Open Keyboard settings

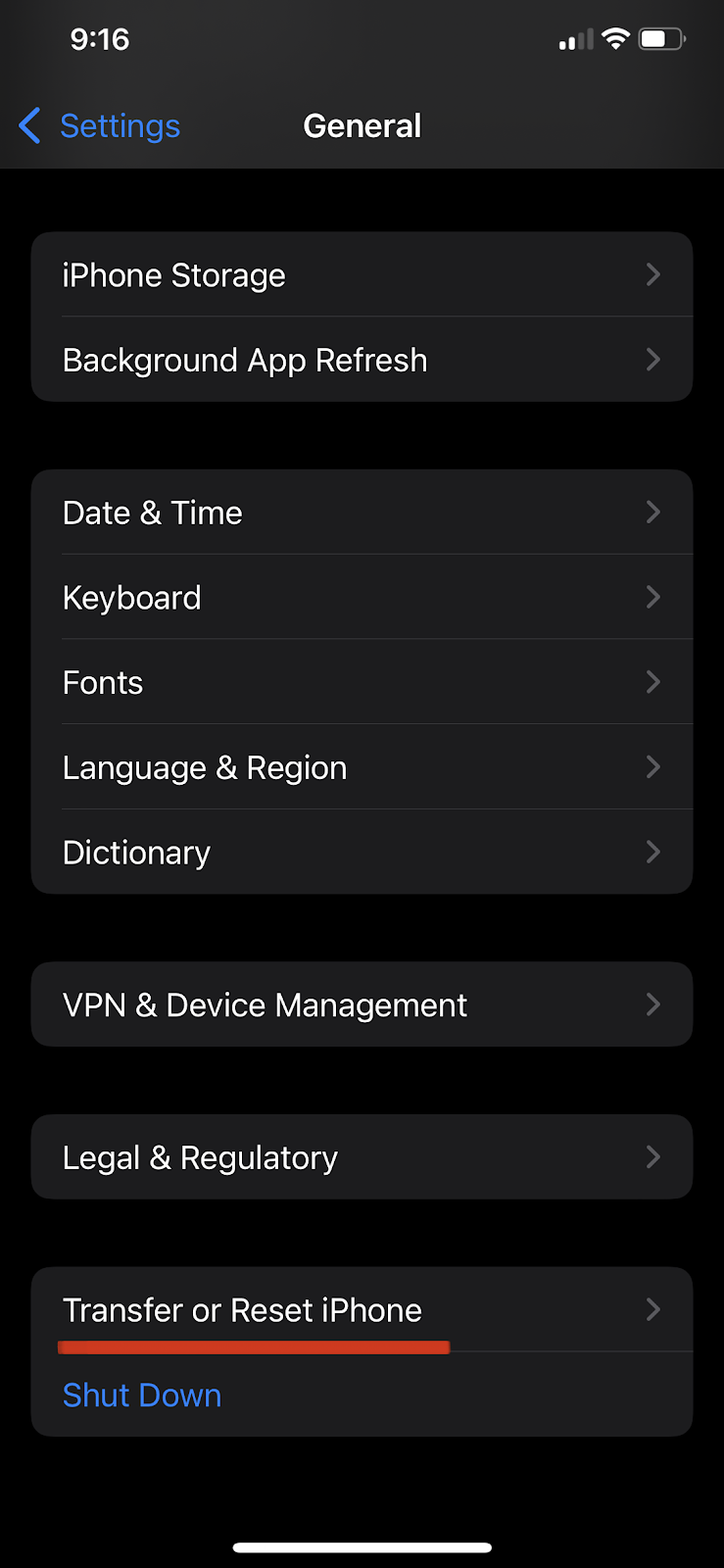pyautogui.click(x=362, y=597)
